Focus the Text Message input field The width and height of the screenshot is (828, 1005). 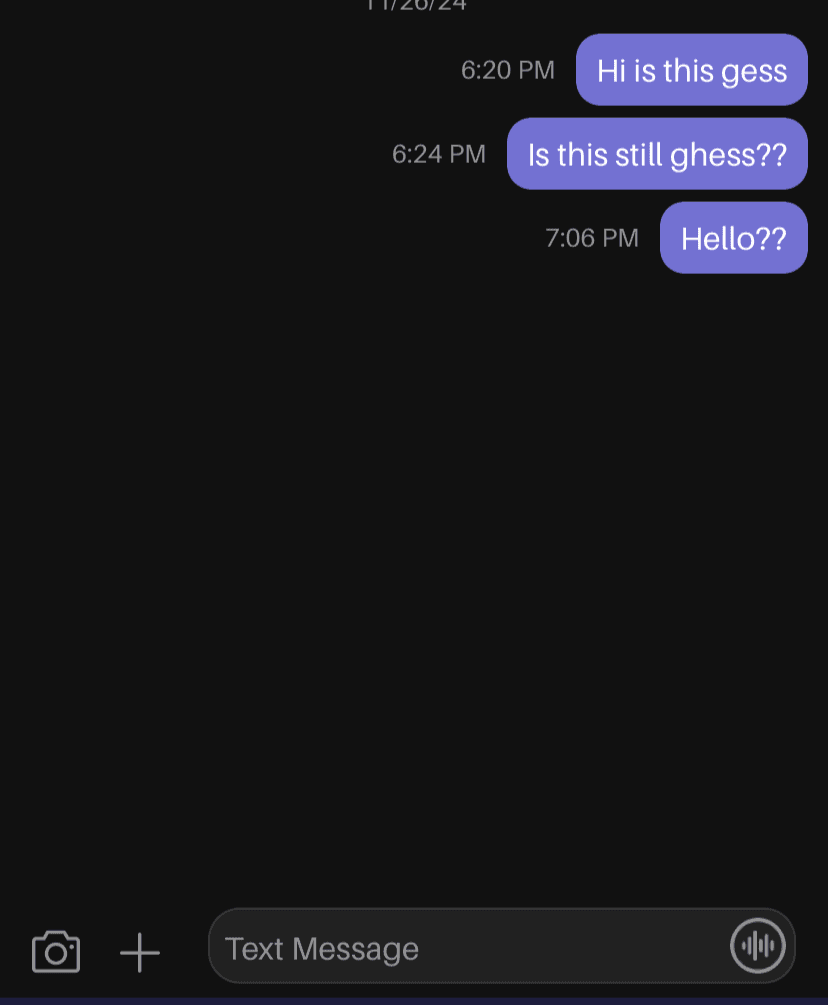(460, 948)
